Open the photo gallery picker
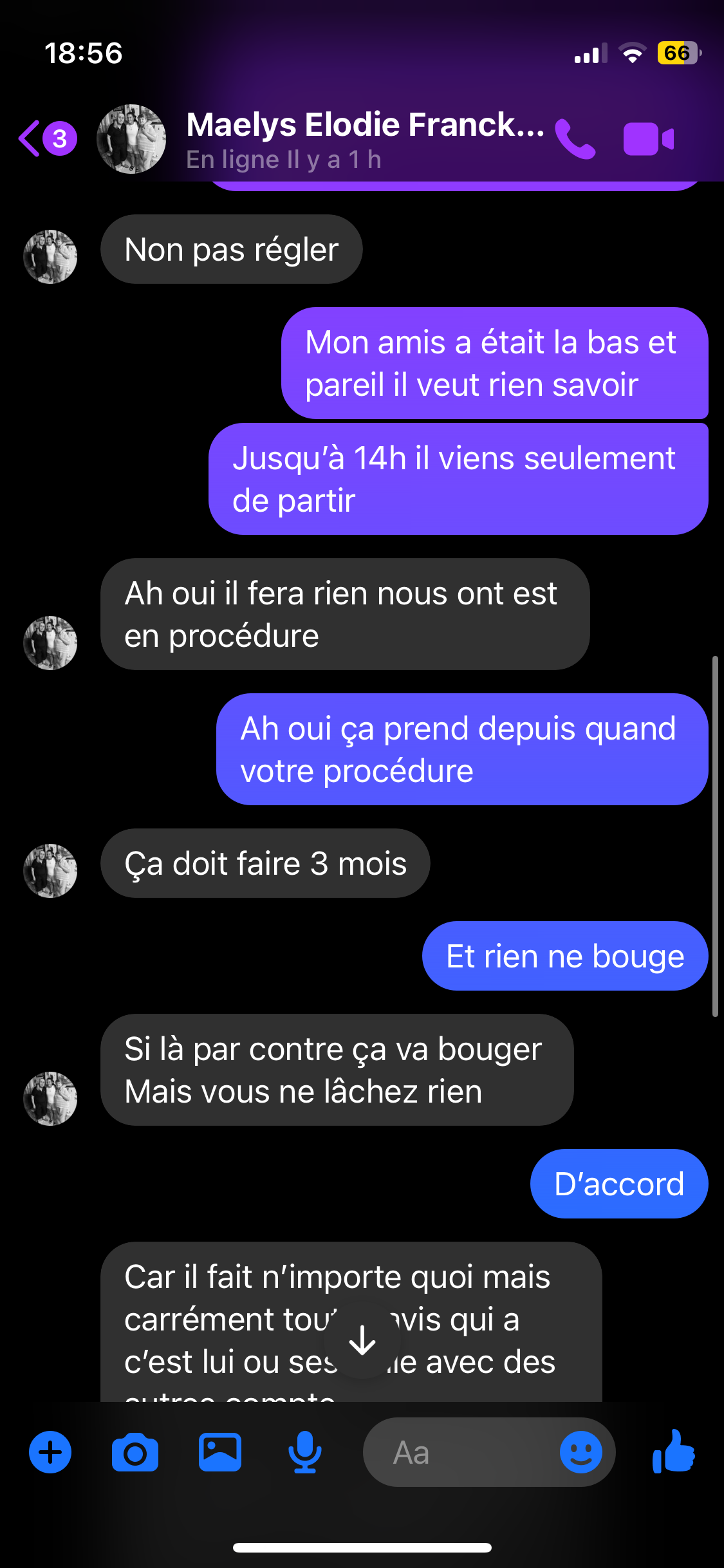 pyautogui.click(x=220, y=1452)
